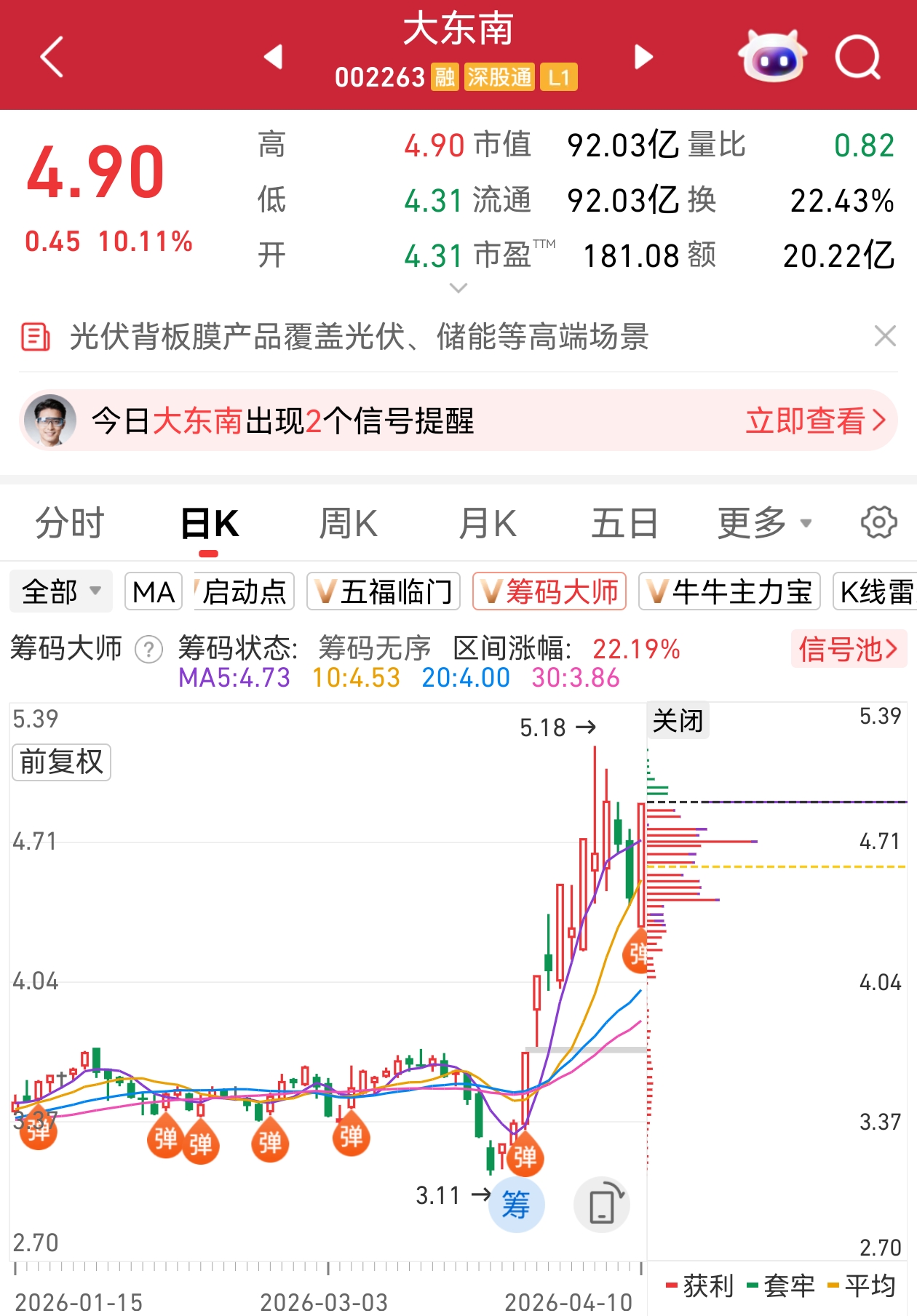917x1316 pixels.
Task: Select the 五福临门 indicator chip
Action: click(x=384, y=591)
